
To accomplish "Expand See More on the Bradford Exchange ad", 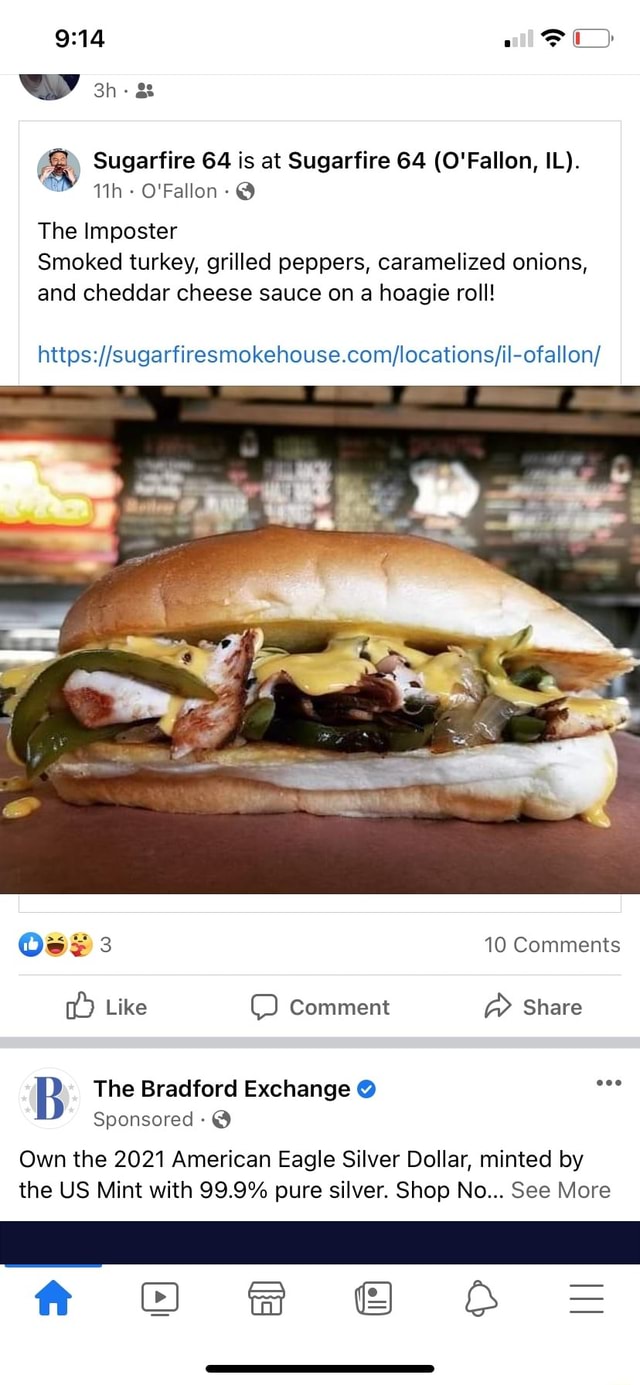I will (560, 1190).
